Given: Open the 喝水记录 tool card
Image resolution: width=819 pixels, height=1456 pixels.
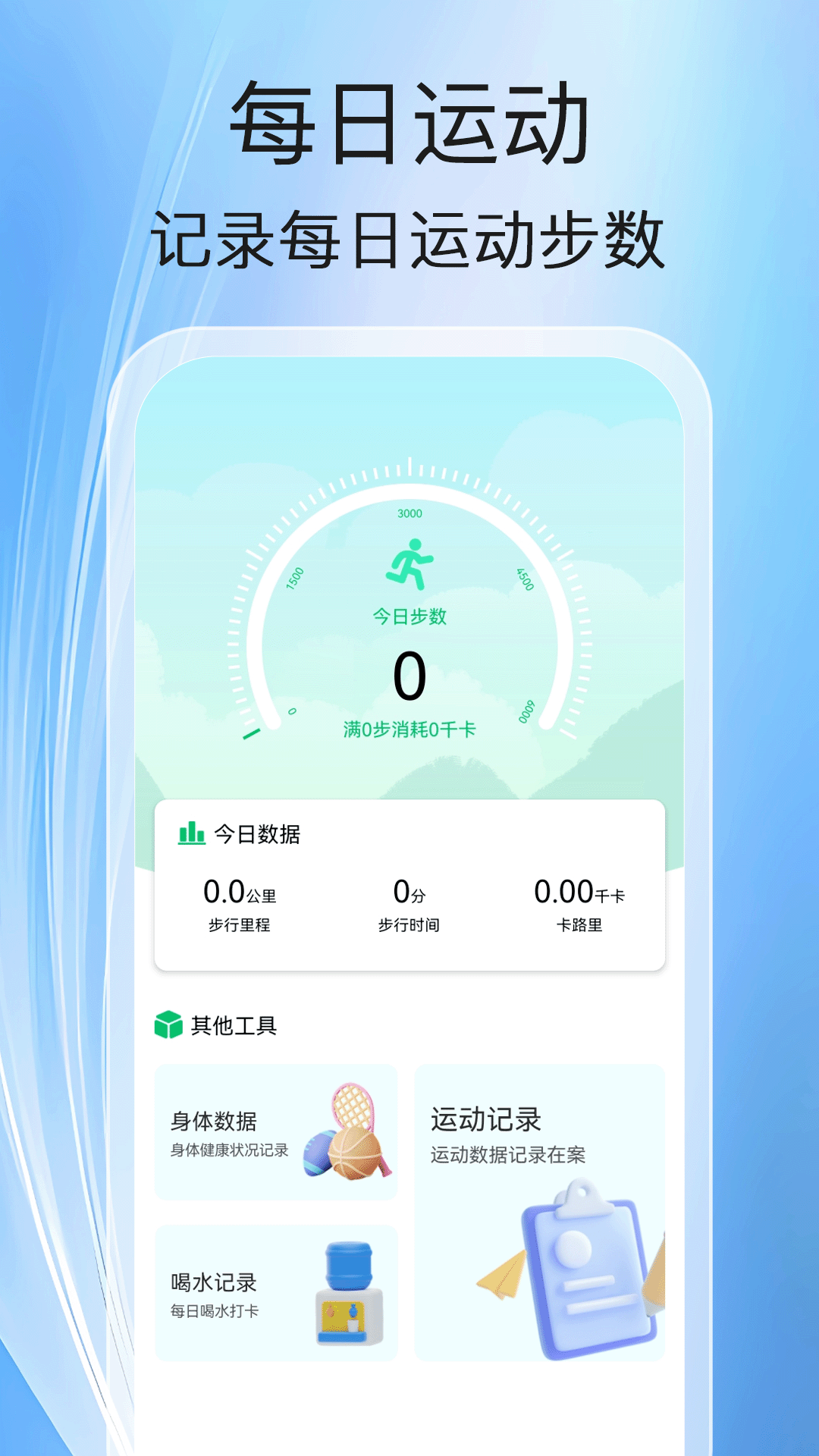Looking at the screenshot, I should [277, 1289].
